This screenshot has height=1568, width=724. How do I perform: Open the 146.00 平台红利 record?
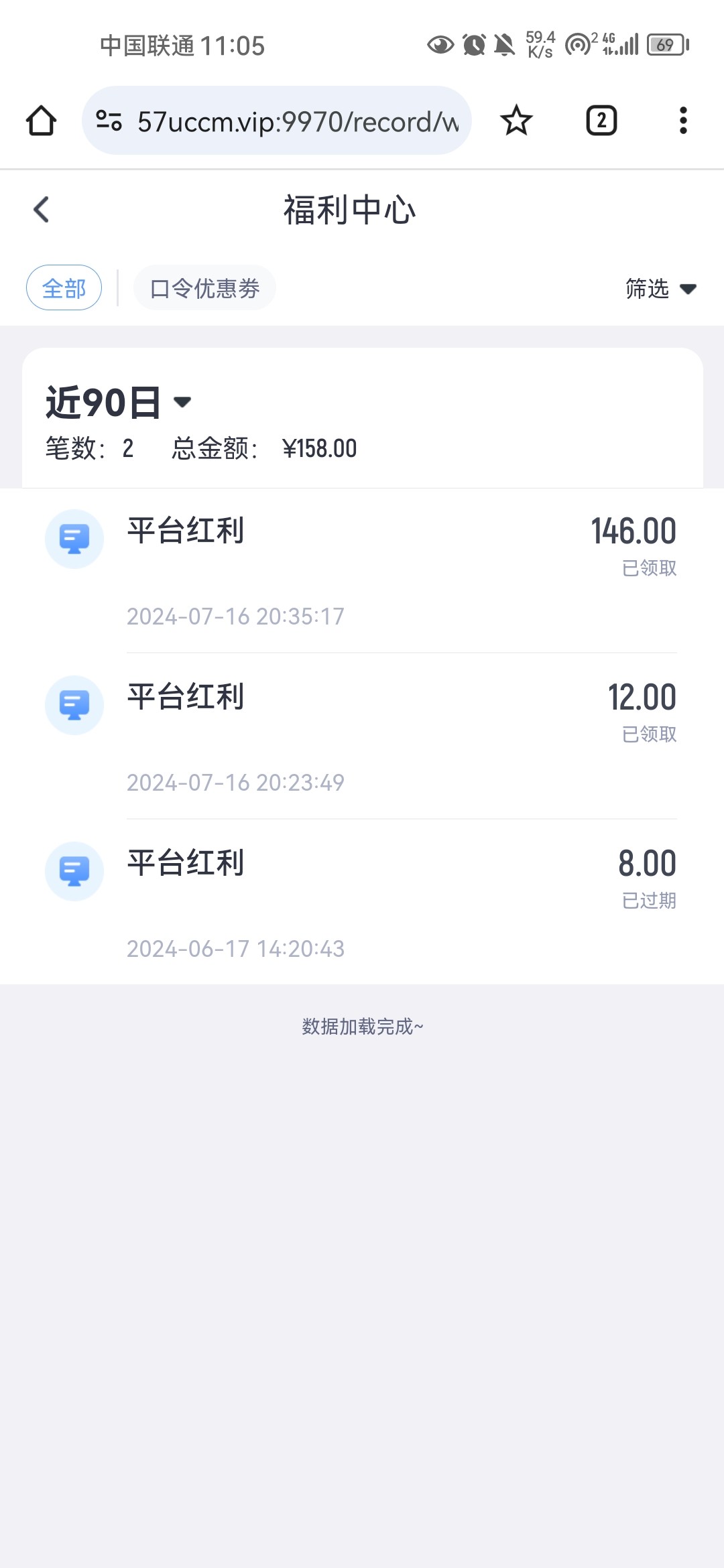point(362,571)
